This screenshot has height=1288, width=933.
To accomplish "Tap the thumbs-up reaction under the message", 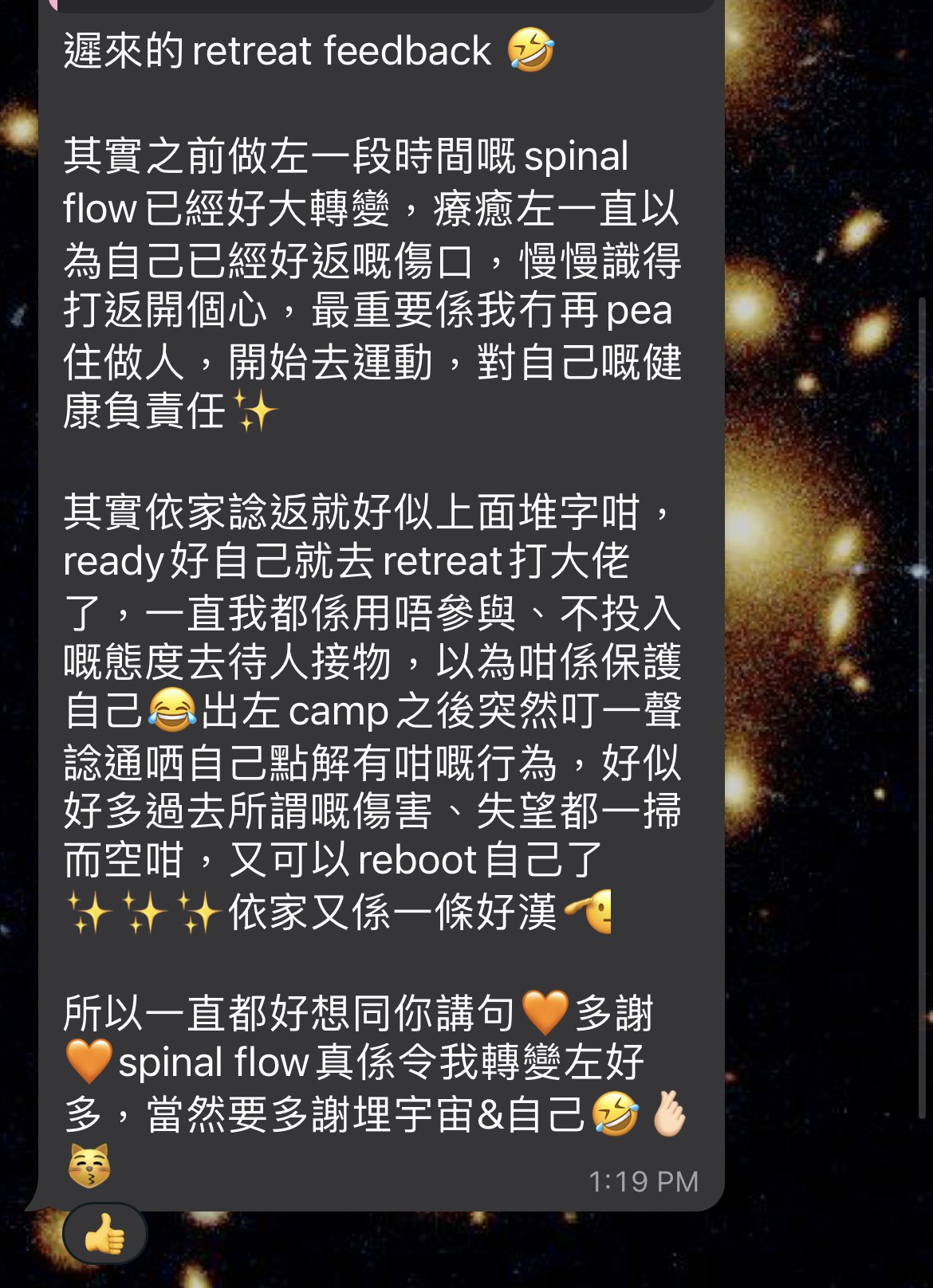I will 105,1235.
